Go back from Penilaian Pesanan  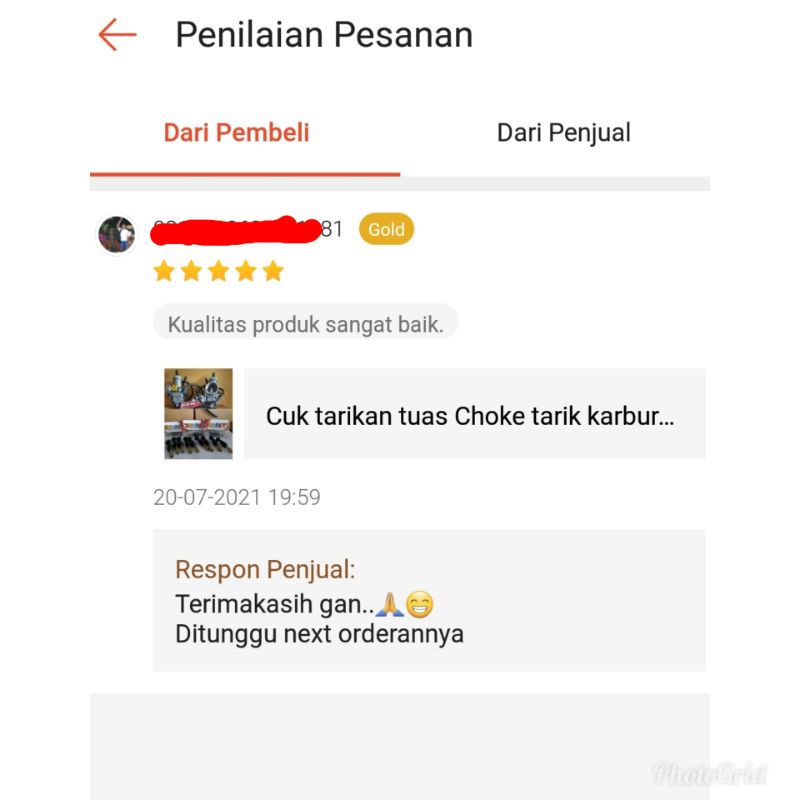tap(117, 35)
